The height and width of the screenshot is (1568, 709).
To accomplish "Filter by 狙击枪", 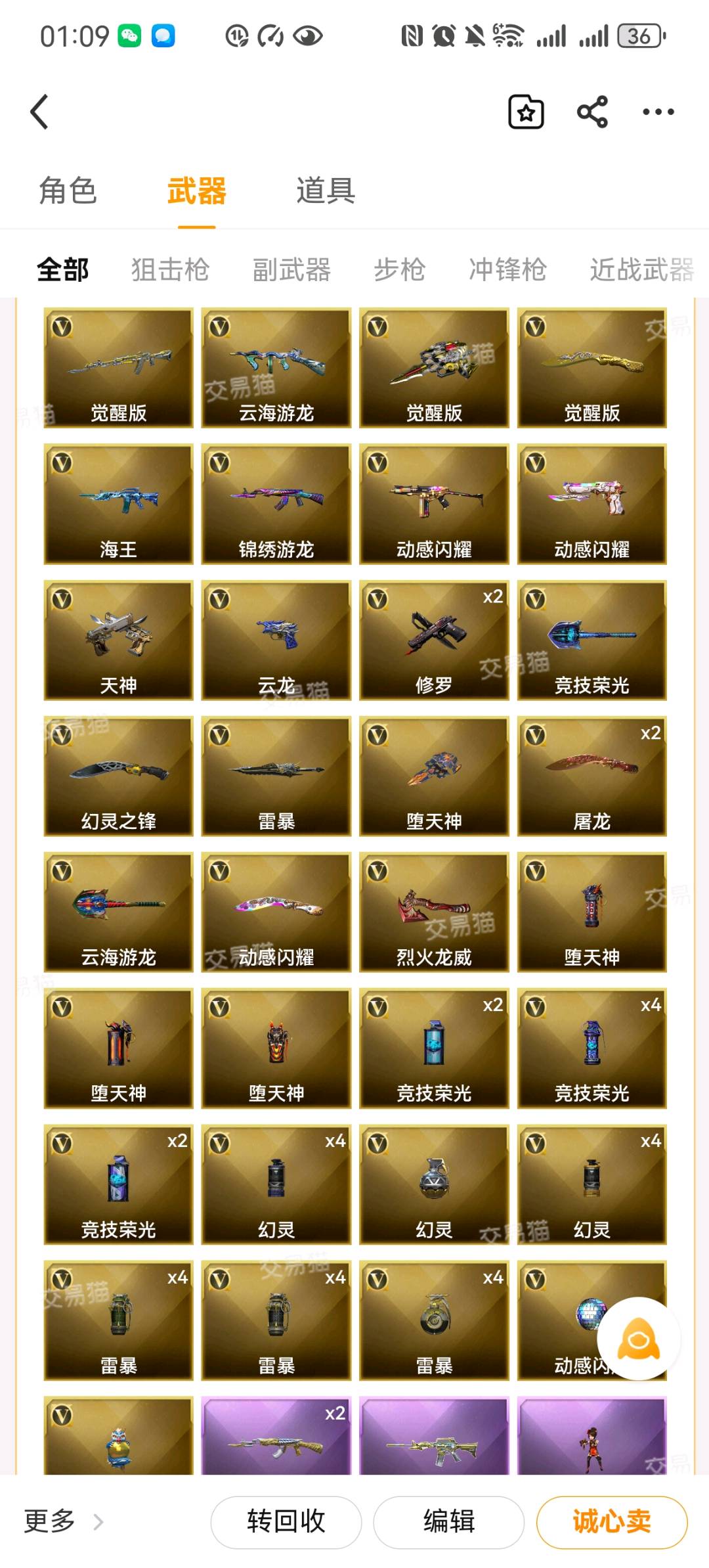I will 170,270.
